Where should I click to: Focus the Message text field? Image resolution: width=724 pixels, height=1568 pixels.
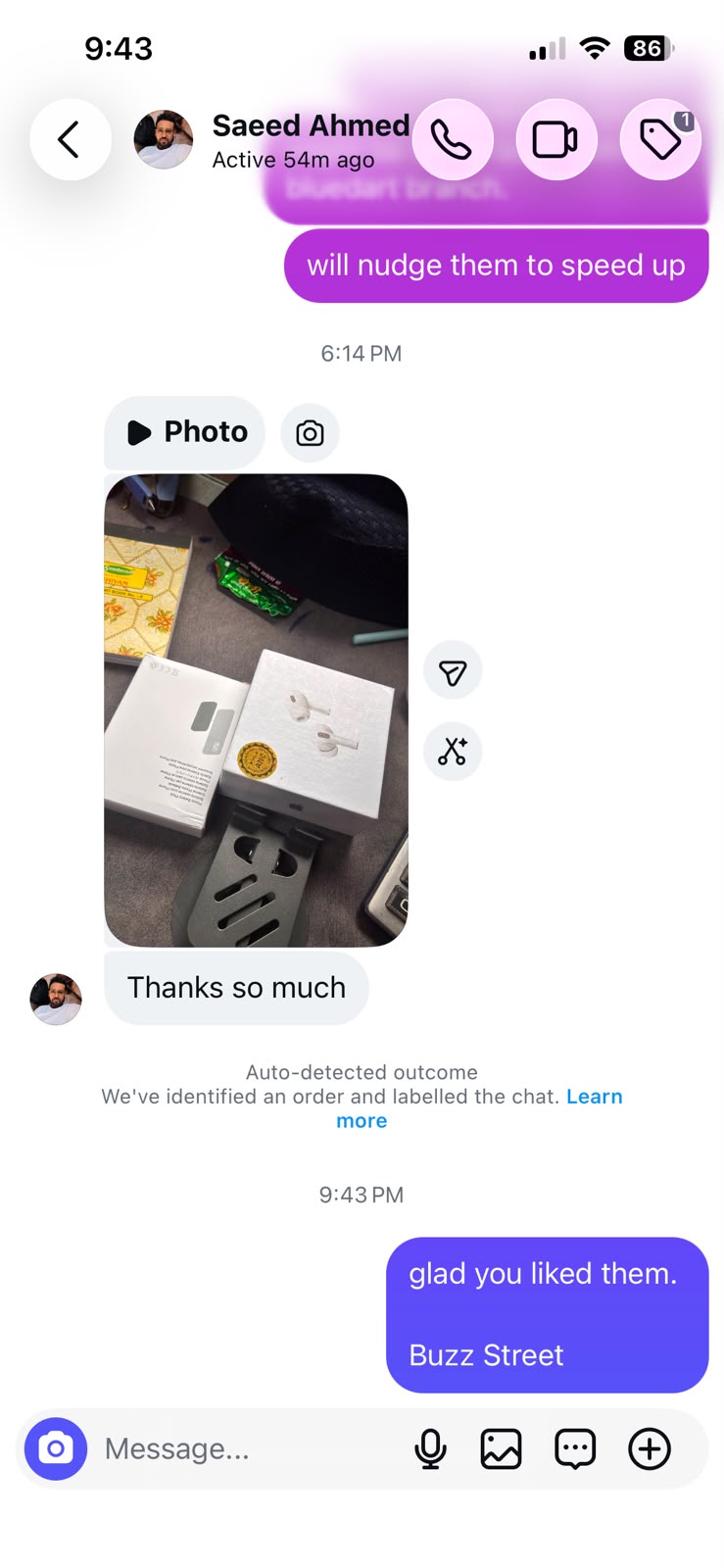click(245, 1448)
